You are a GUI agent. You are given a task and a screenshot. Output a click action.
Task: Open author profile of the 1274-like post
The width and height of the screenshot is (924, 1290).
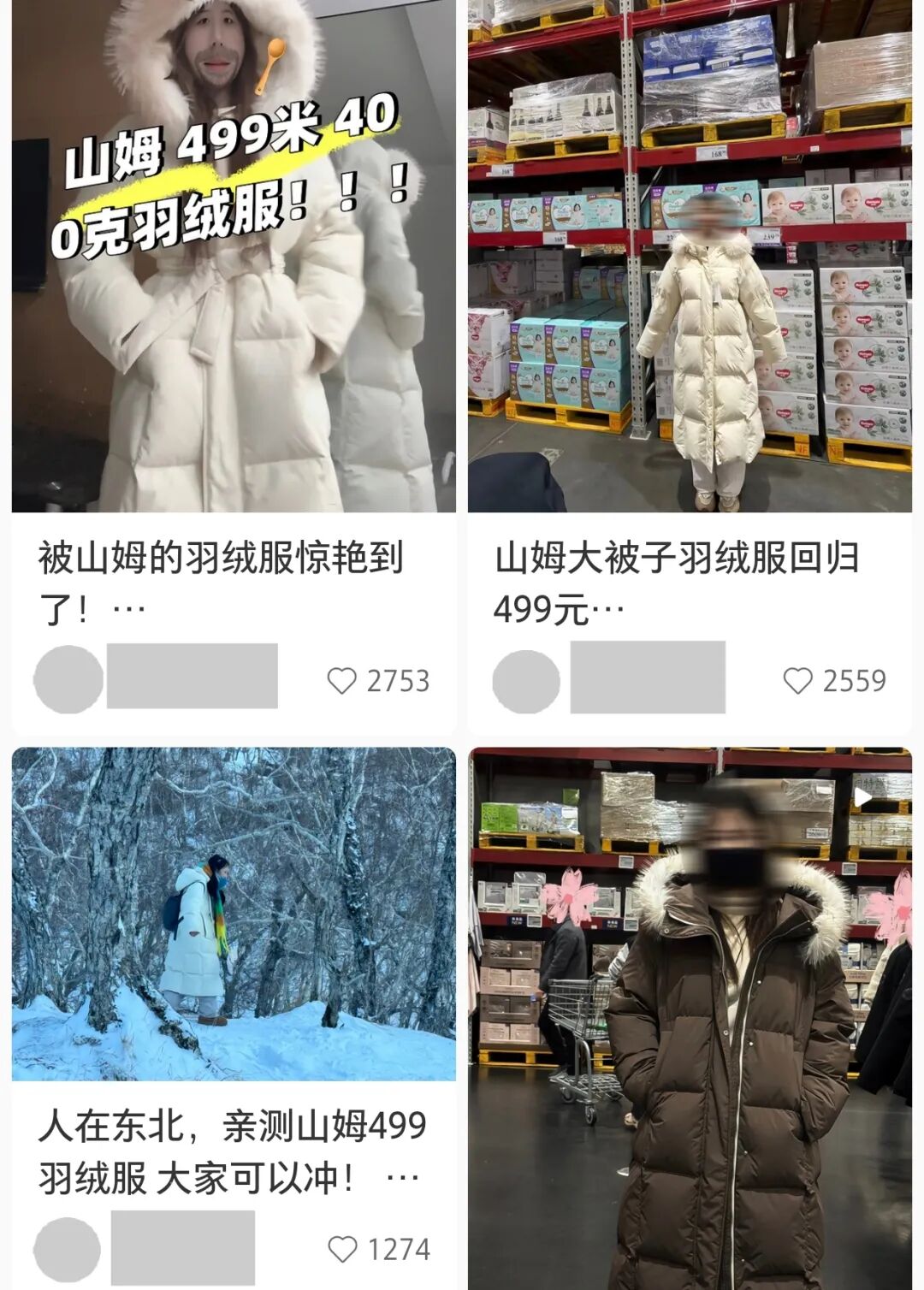68,1249
